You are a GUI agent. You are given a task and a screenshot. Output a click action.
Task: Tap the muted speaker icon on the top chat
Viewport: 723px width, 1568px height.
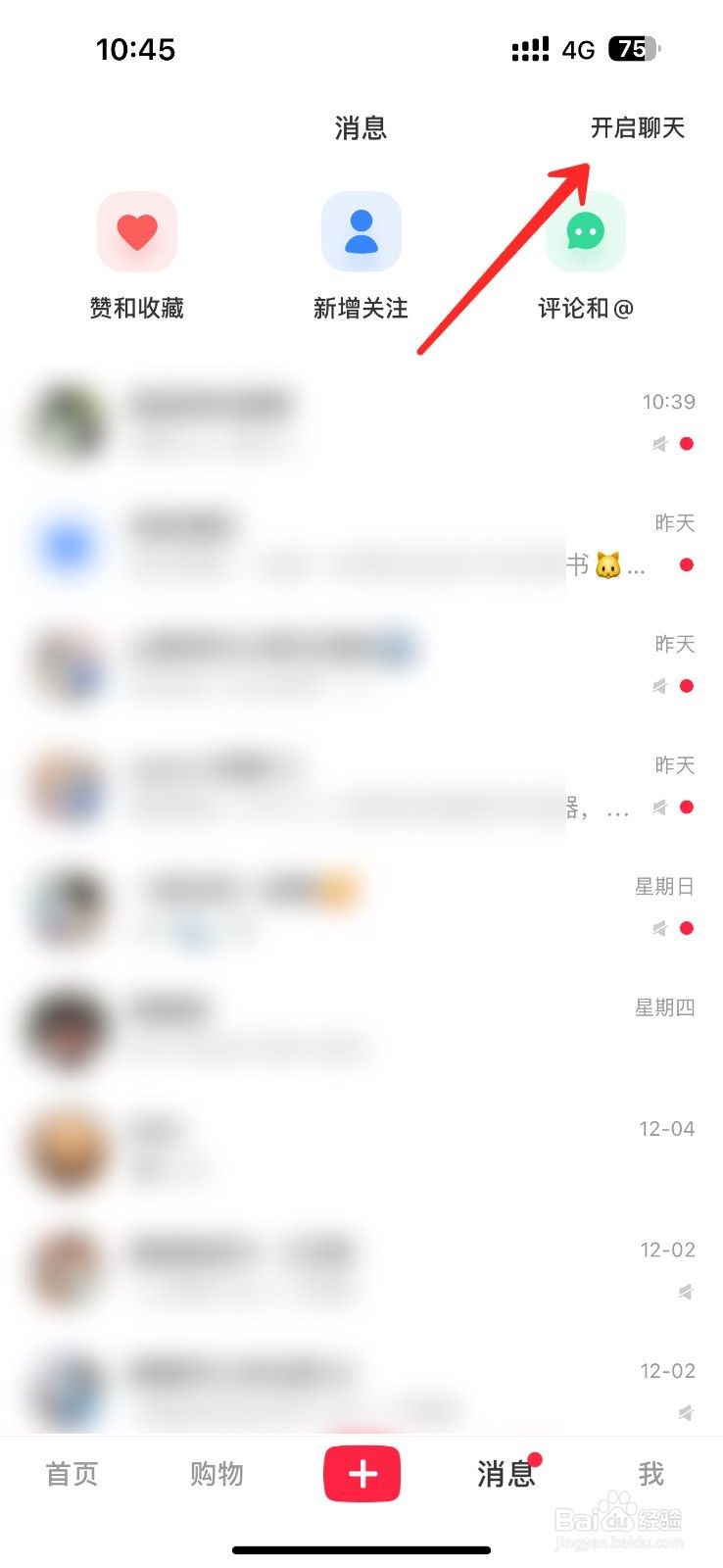(x=658, y=443)
